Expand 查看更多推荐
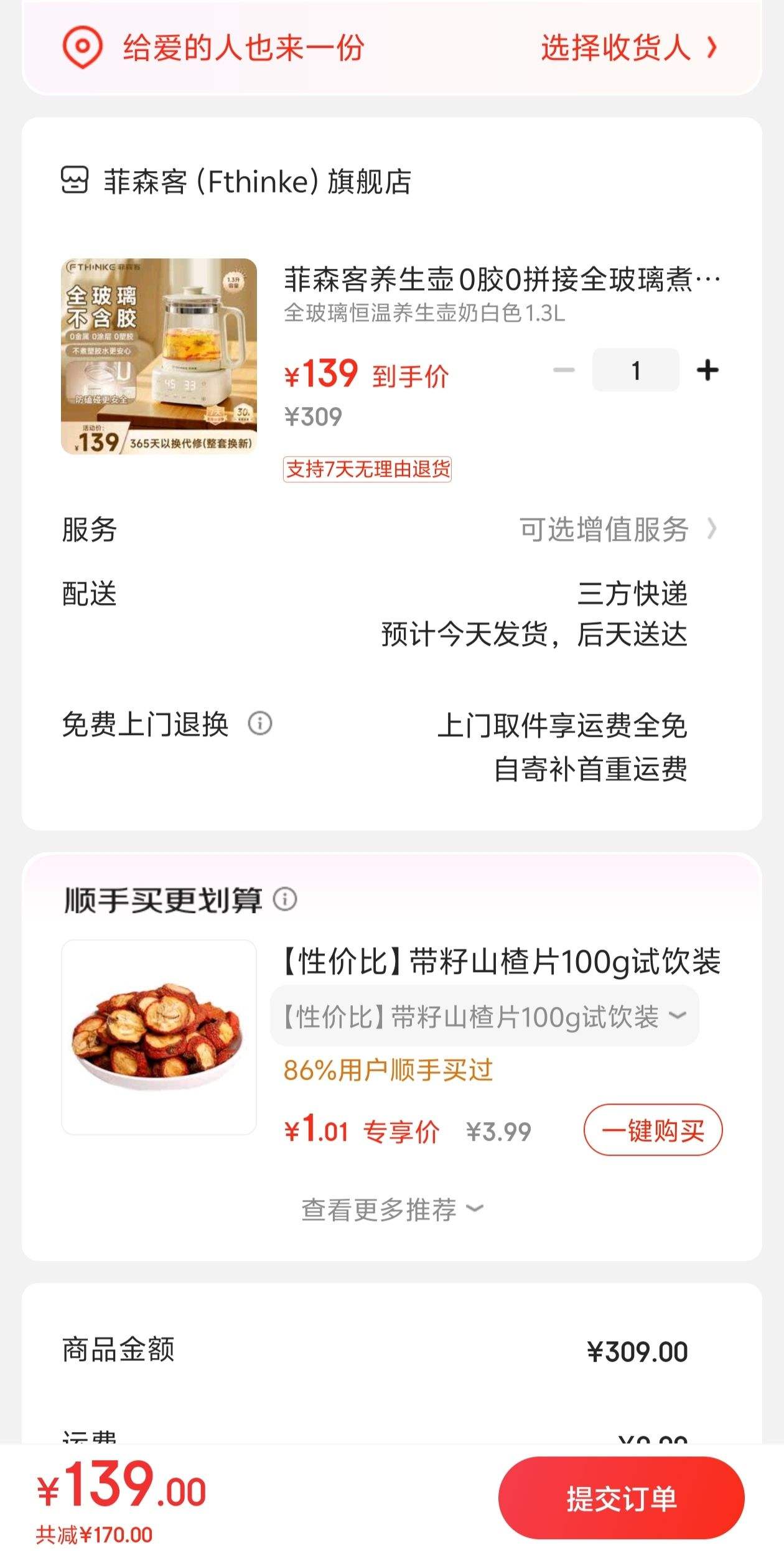This screenshot has width=784, height=1551. click(x=392, y=1209)
